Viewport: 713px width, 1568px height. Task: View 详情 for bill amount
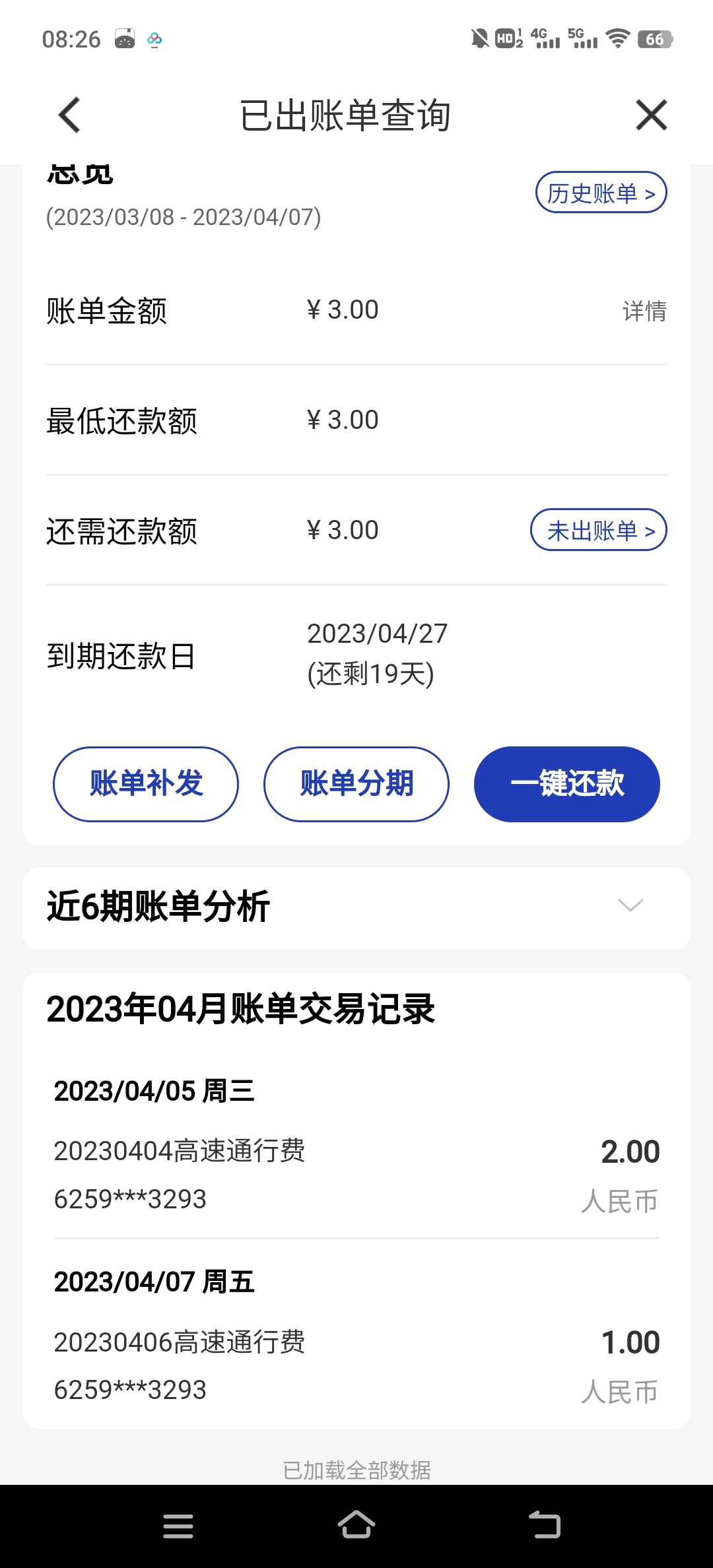coord(644,311)
